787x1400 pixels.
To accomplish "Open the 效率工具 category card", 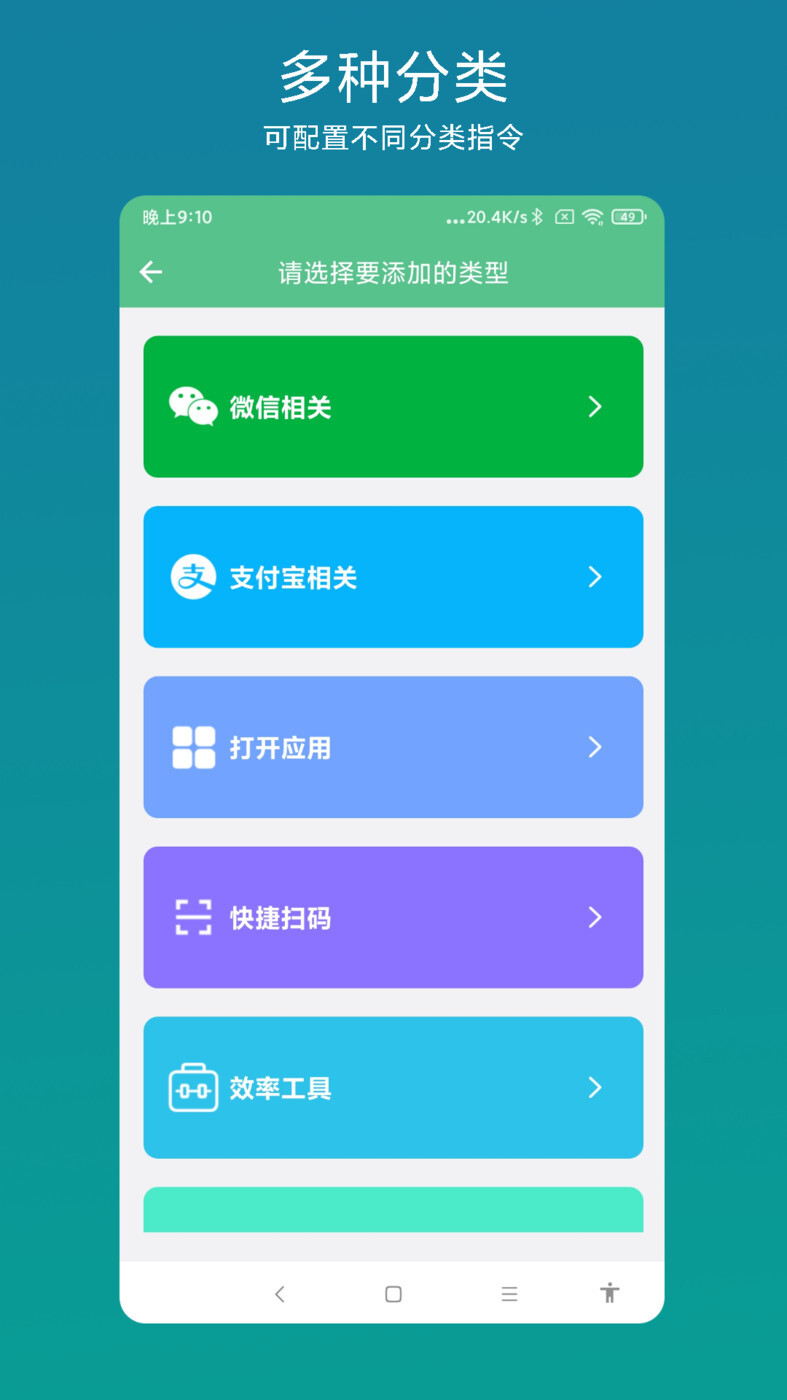I will 393,1088.
